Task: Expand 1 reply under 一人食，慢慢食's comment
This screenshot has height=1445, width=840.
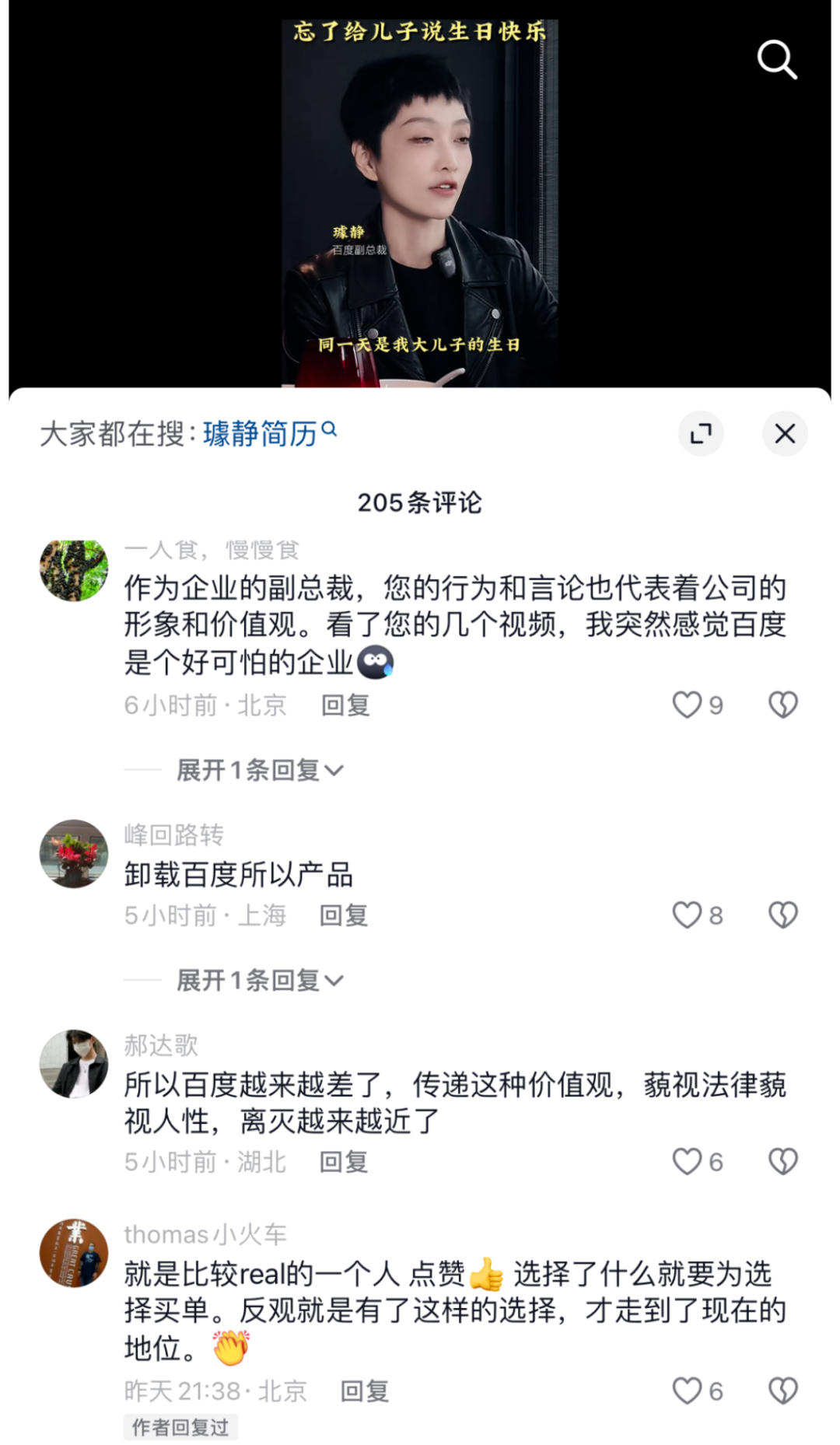Action: click(x=259, y=771)
